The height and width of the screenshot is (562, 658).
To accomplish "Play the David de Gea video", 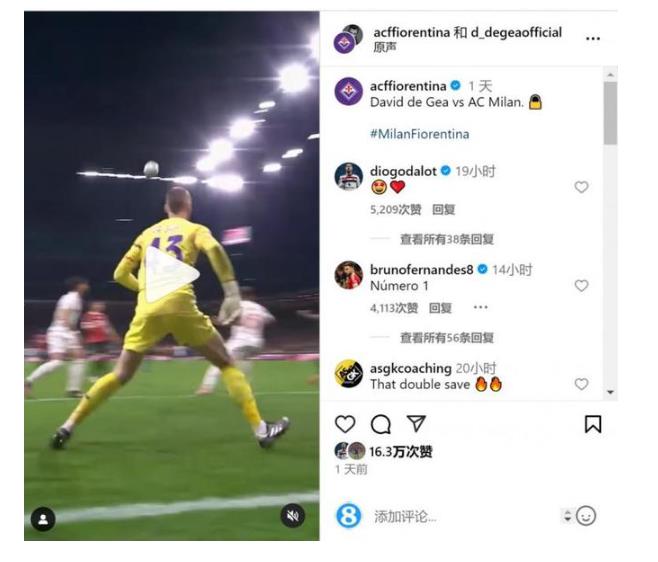I will coord(171,274).
